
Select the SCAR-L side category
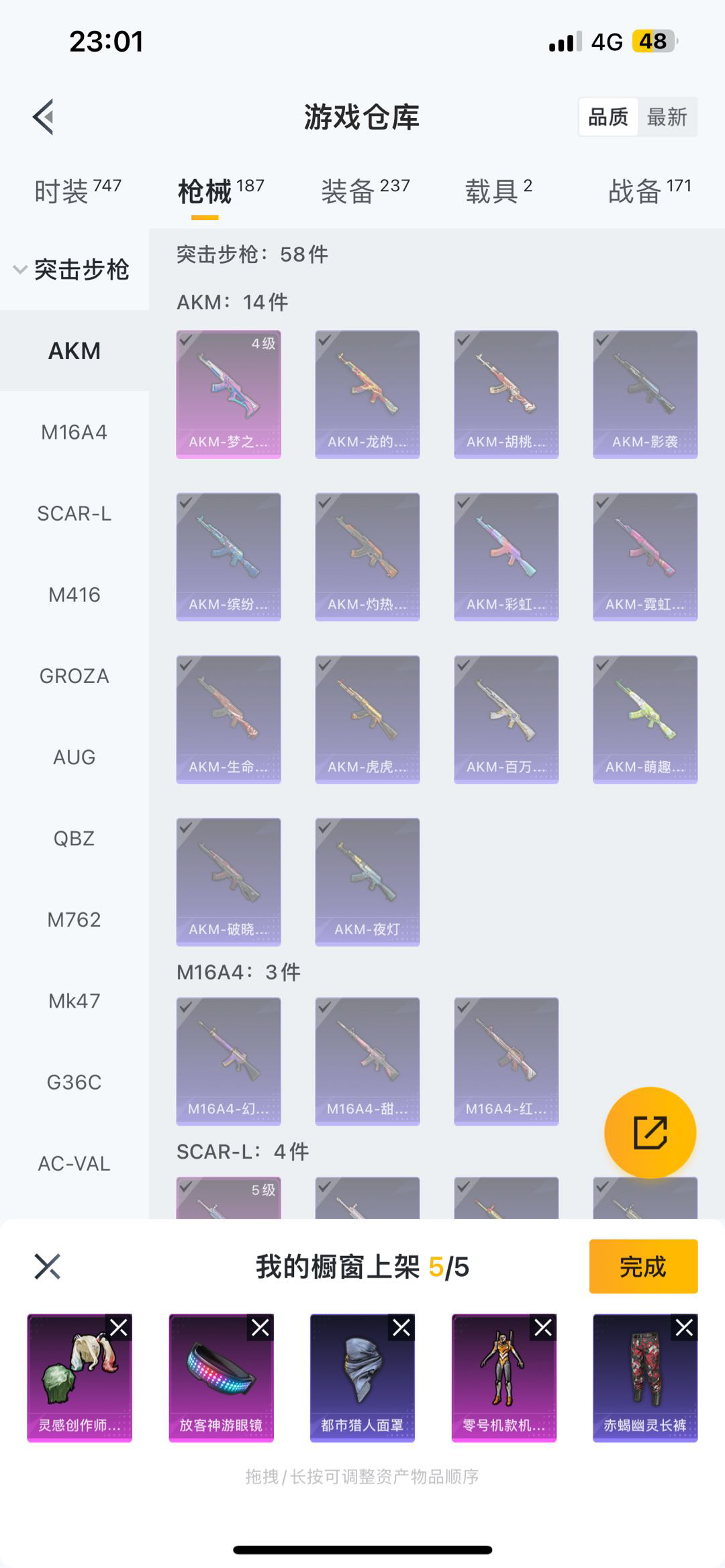[74, 513]
